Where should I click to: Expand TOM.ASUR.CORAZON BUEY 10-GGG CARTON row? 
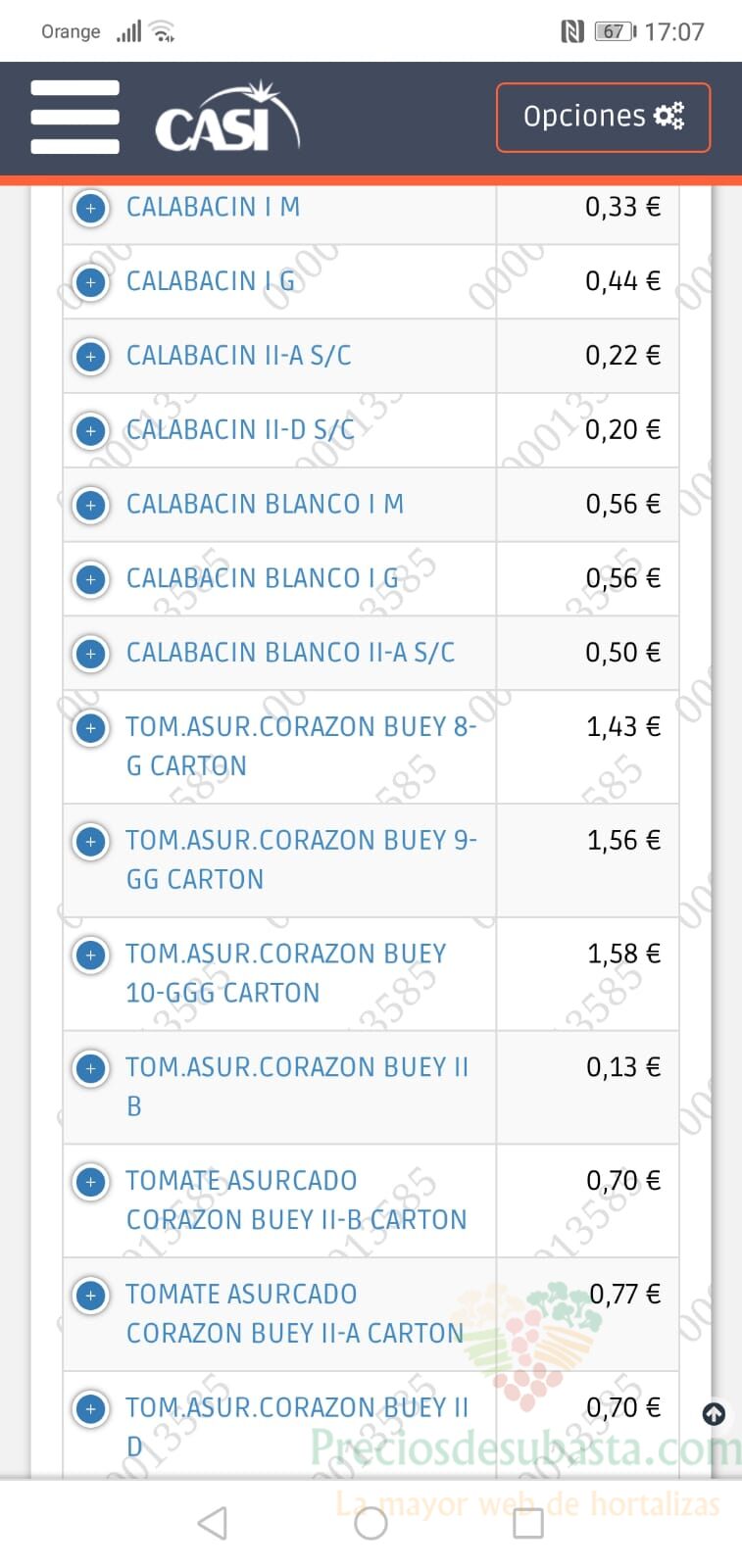click(91, 955)
